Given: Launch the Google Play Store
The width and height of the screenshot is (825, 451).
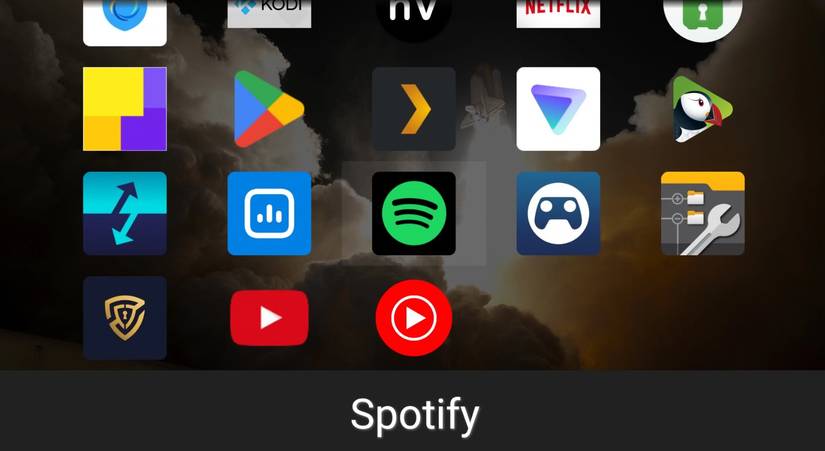Looking at the screenshot, I should (269, 109).
